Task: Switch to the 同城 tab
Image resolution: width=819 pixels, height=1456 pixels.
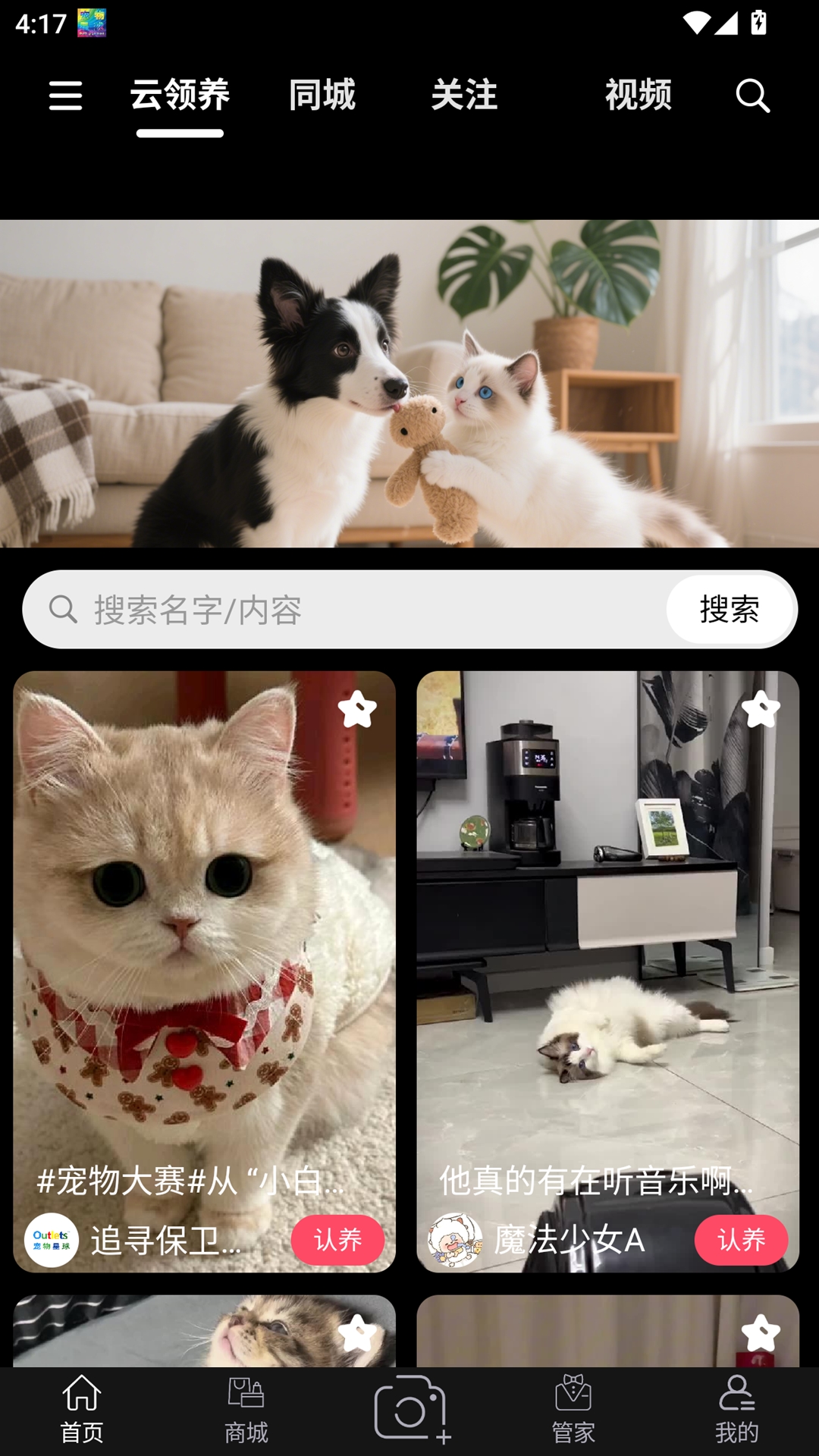Action: [322, 96]
